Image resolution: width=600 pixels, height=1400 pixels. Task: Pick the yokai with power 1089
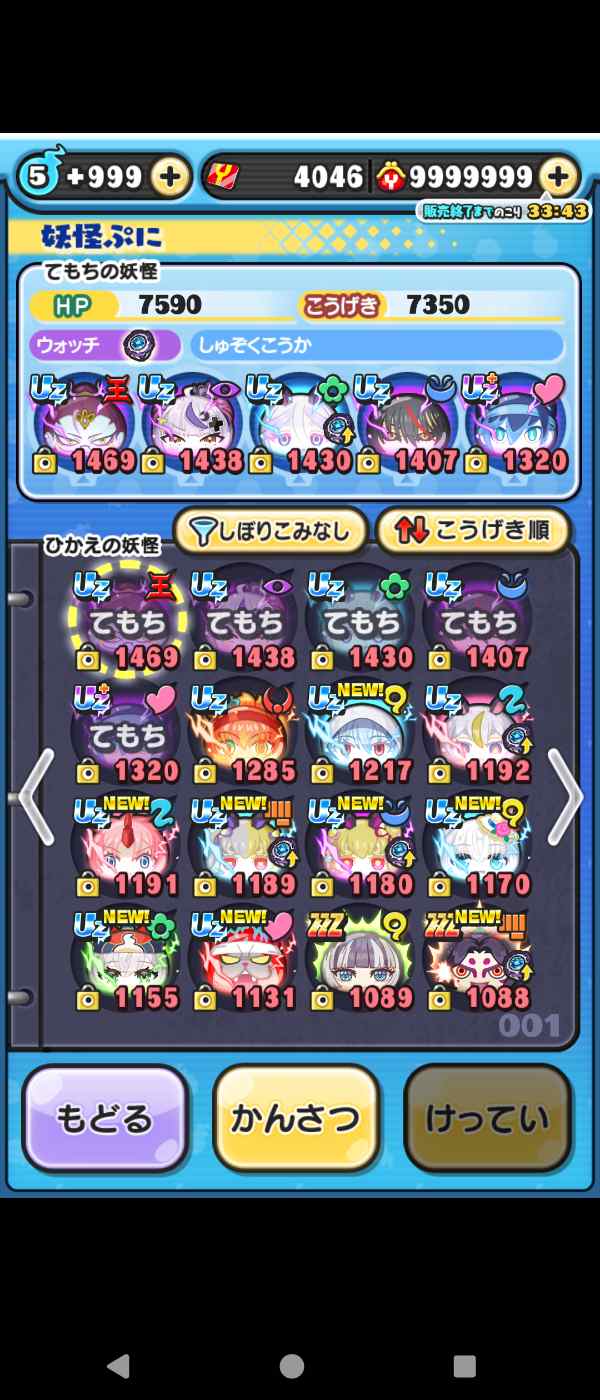point(359,959)
